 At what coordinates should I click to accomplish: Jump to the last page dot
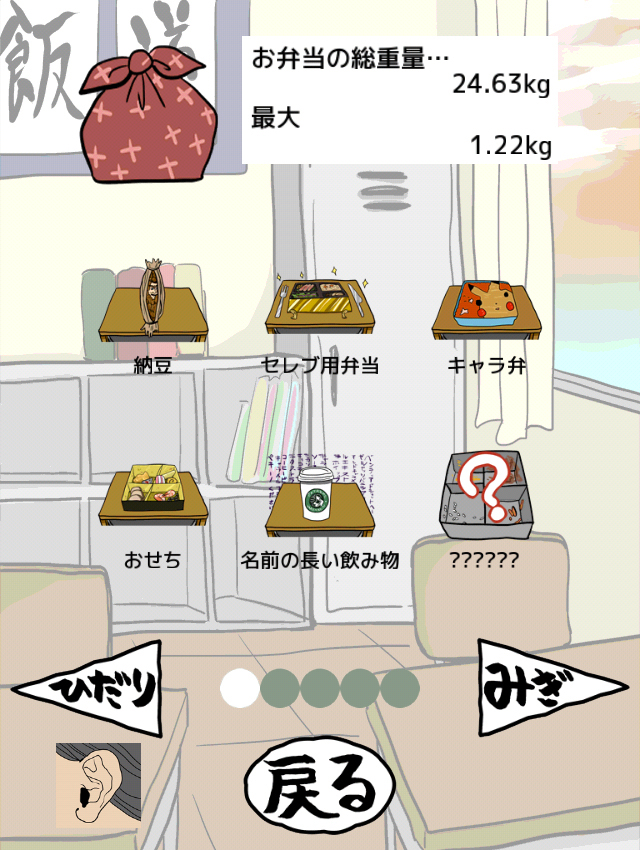[x=400, y=688]
